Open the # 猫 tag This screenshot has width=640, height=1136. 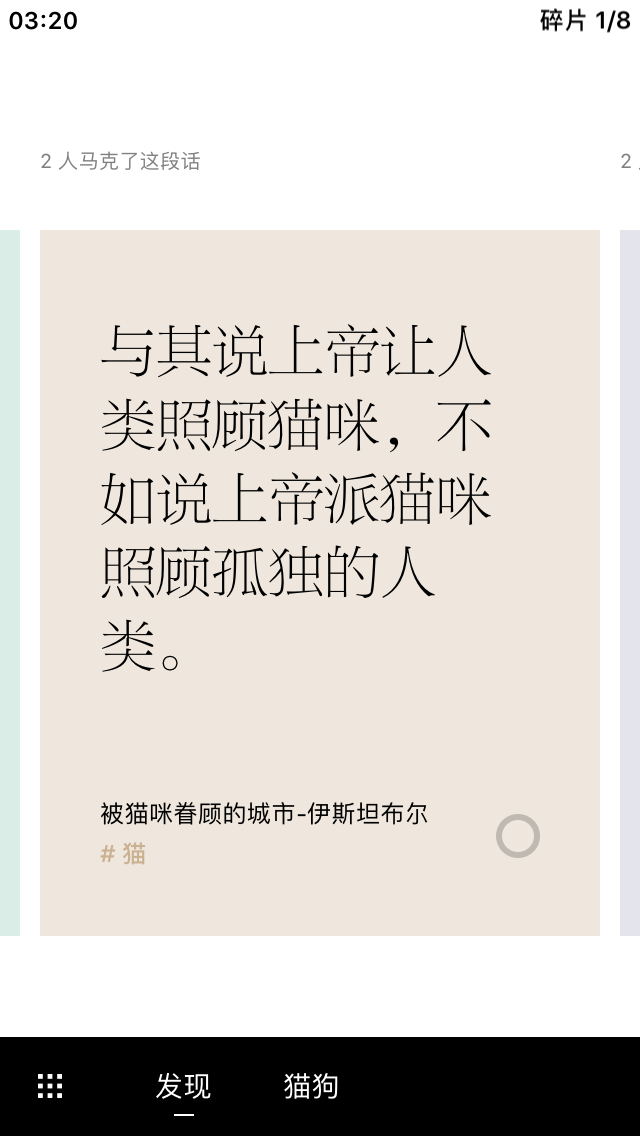(x=124, y=854)
